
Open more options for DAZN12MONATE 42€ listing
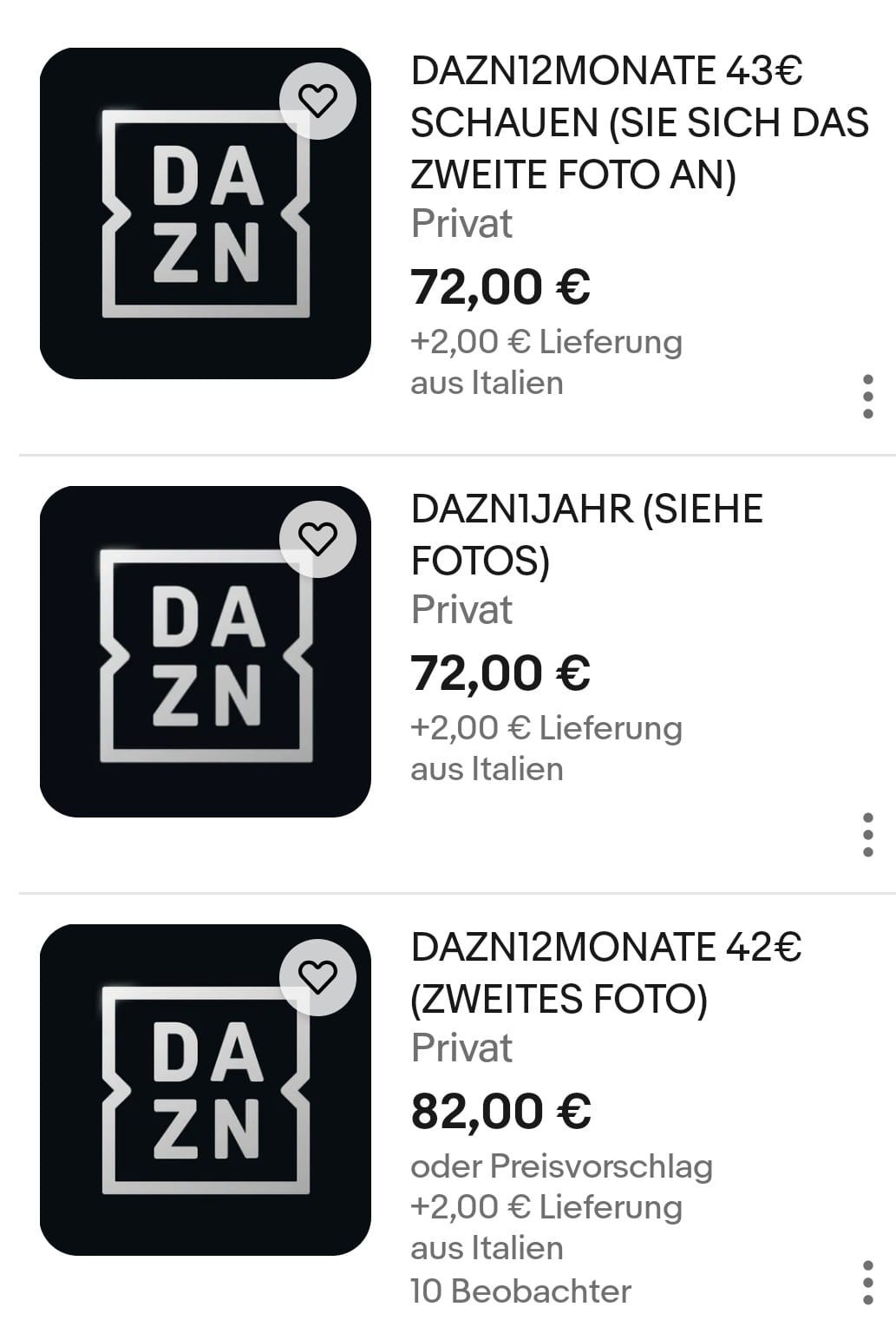tap(867, 1282)
